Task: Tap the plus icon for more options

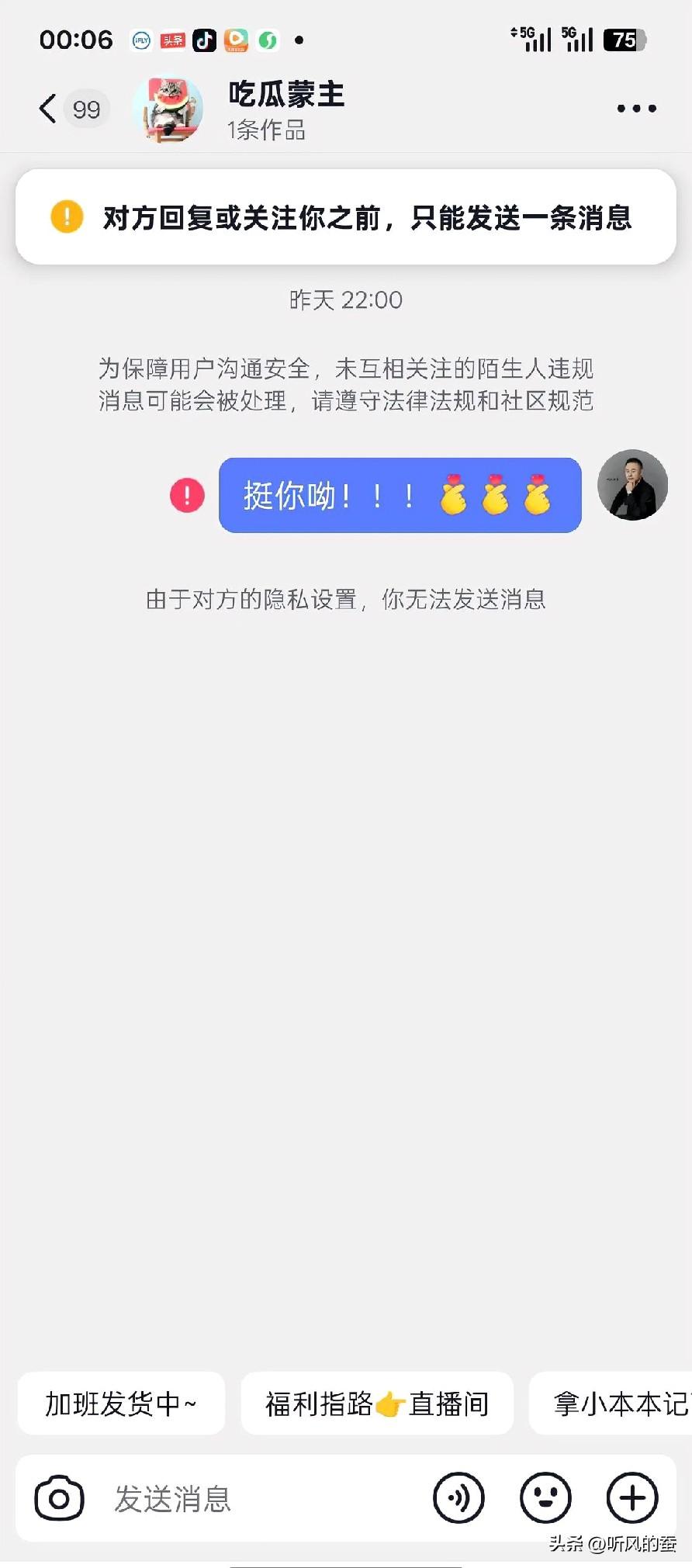Action: pyautogui.click(x=632, y=1499)
